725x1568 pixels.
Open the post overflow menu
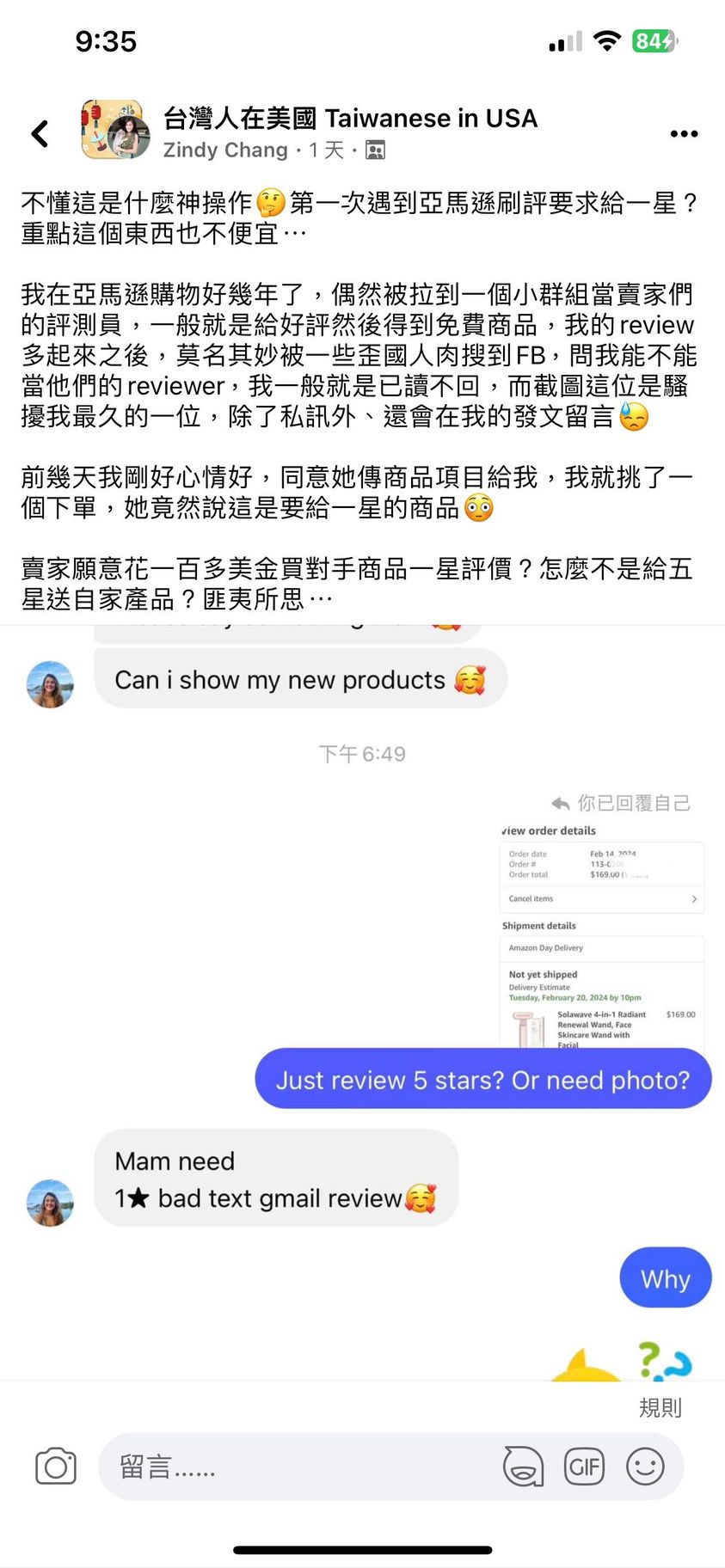[x=684, y=133]
